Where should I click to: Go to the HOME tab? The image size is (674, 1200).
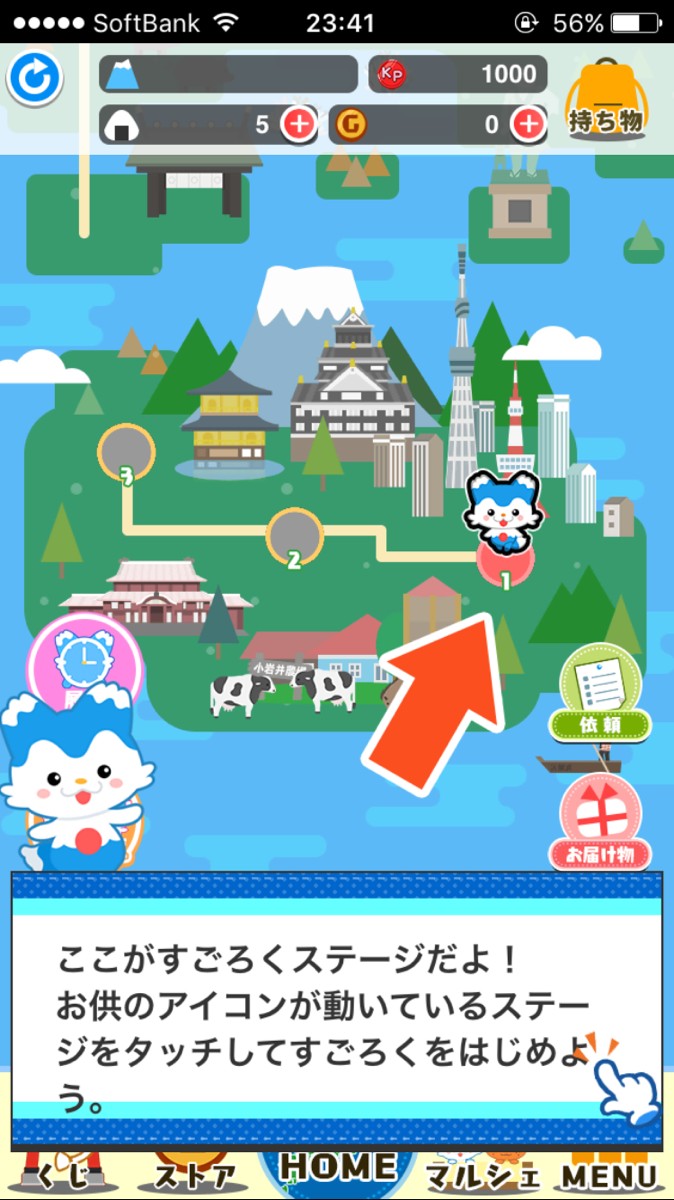tap(338, 1169)
